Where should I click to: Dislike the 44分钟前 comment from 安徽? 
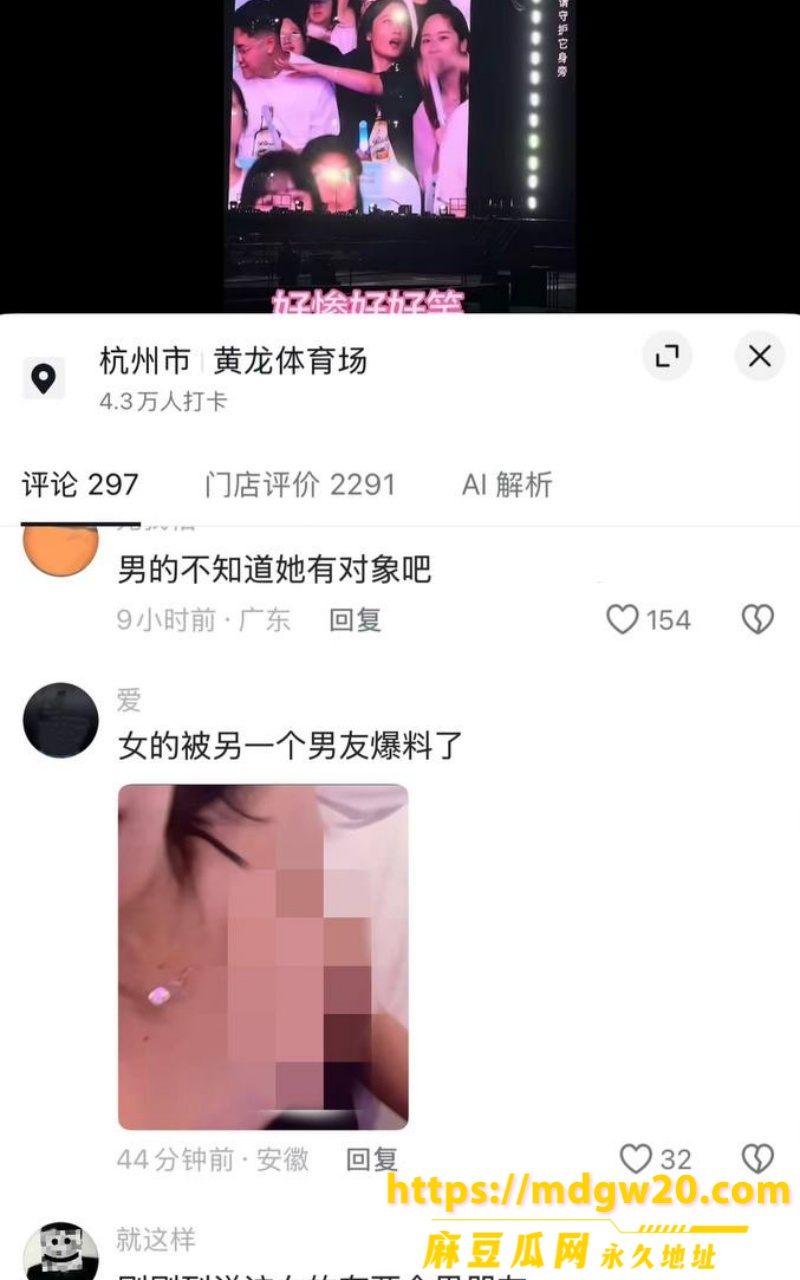pyautogui.click(x=758, y=1159)
